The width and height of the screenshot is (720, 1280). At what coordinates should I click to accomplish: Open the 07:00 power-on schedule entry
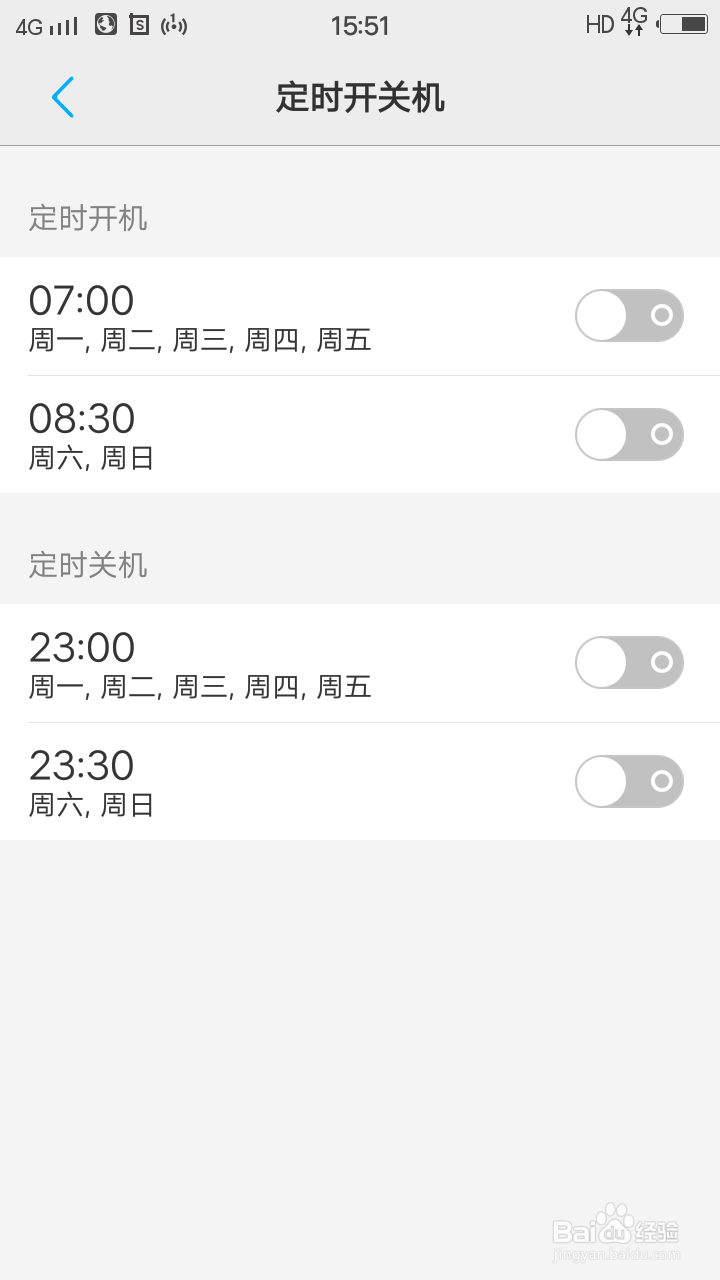(x=250, y=314)
